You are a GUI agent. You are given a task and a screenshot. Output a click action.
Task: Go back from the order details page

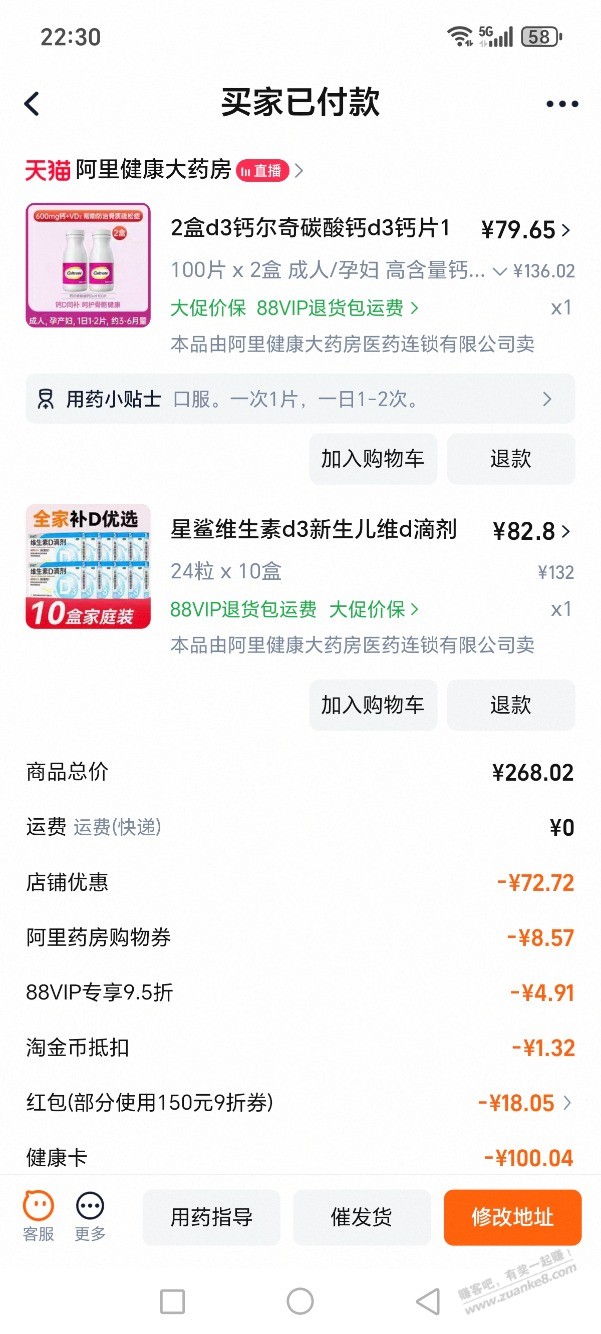point(32,104)
